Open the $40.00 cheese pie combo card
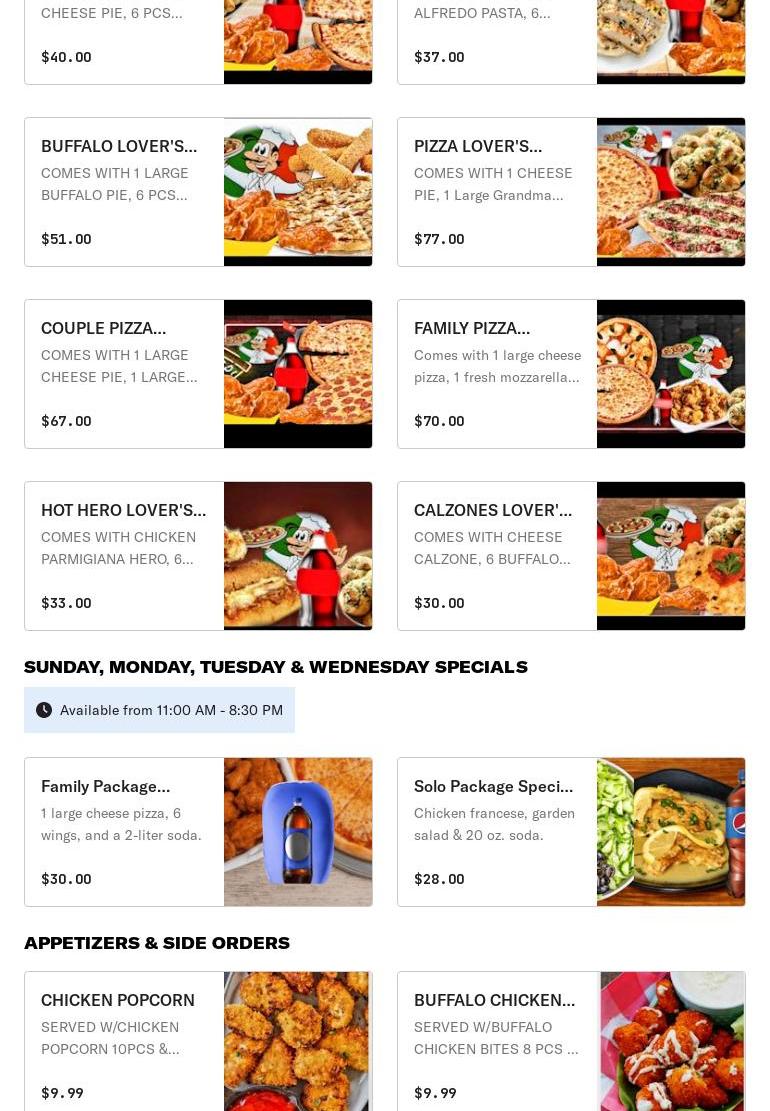This screenshot has height=1111, width=770. [x=198, y=40]
